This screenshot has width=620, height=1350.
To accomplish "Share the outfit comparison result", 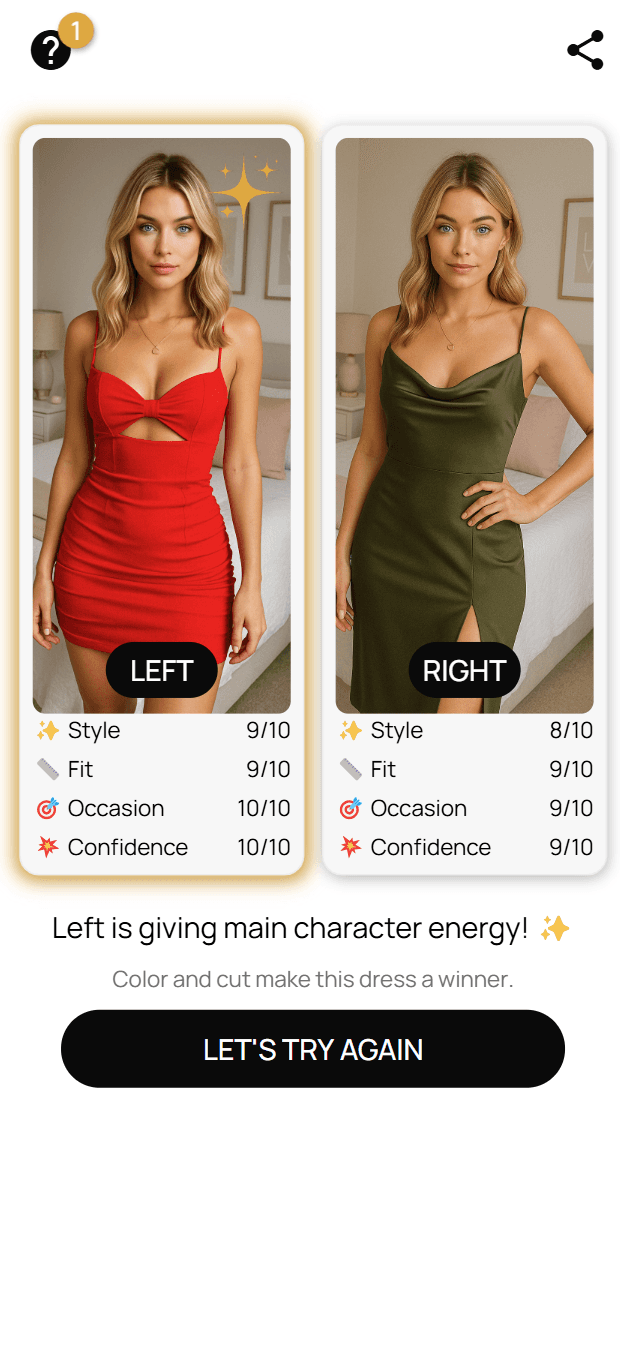I will point(585,50).
